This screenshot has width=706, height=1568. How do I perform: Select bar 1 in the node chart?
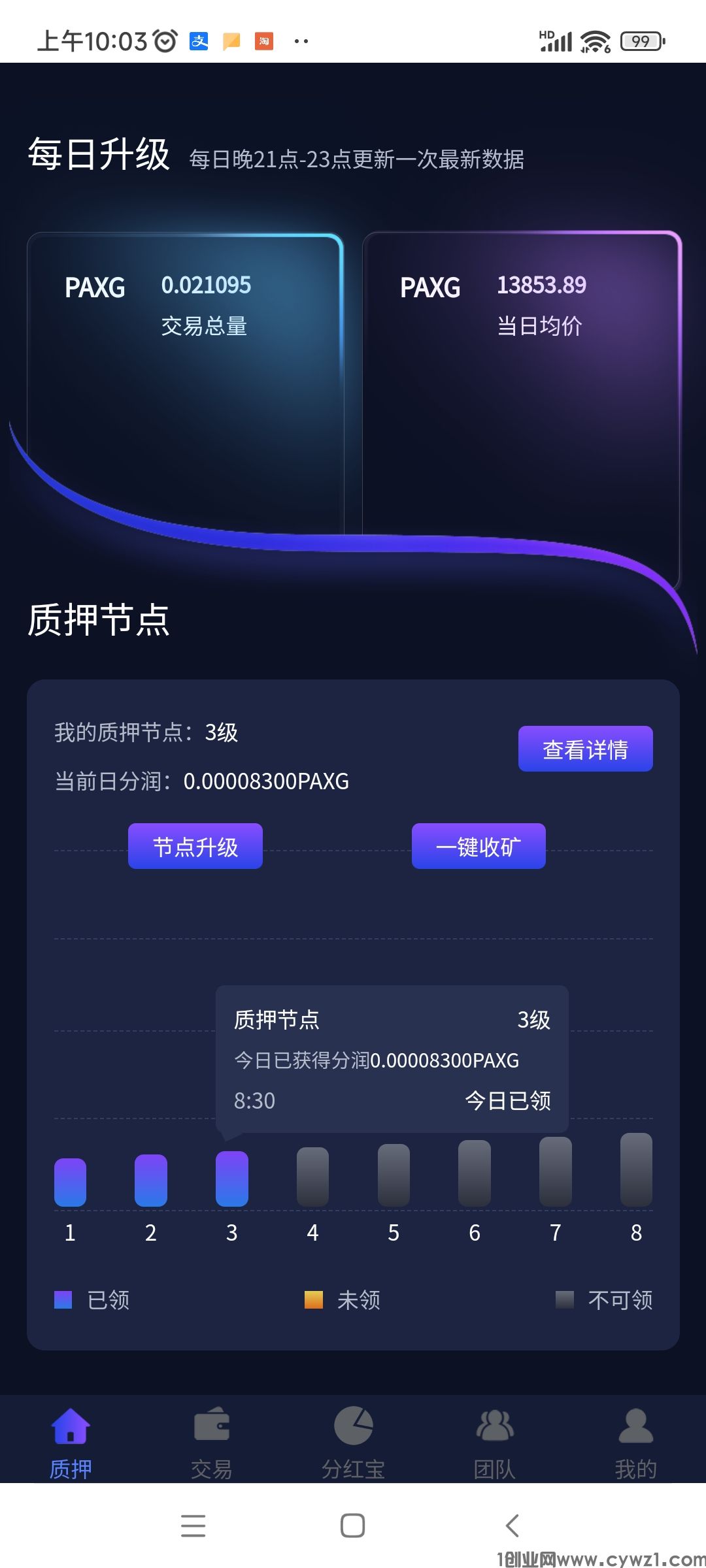[x=70, y=1182]
